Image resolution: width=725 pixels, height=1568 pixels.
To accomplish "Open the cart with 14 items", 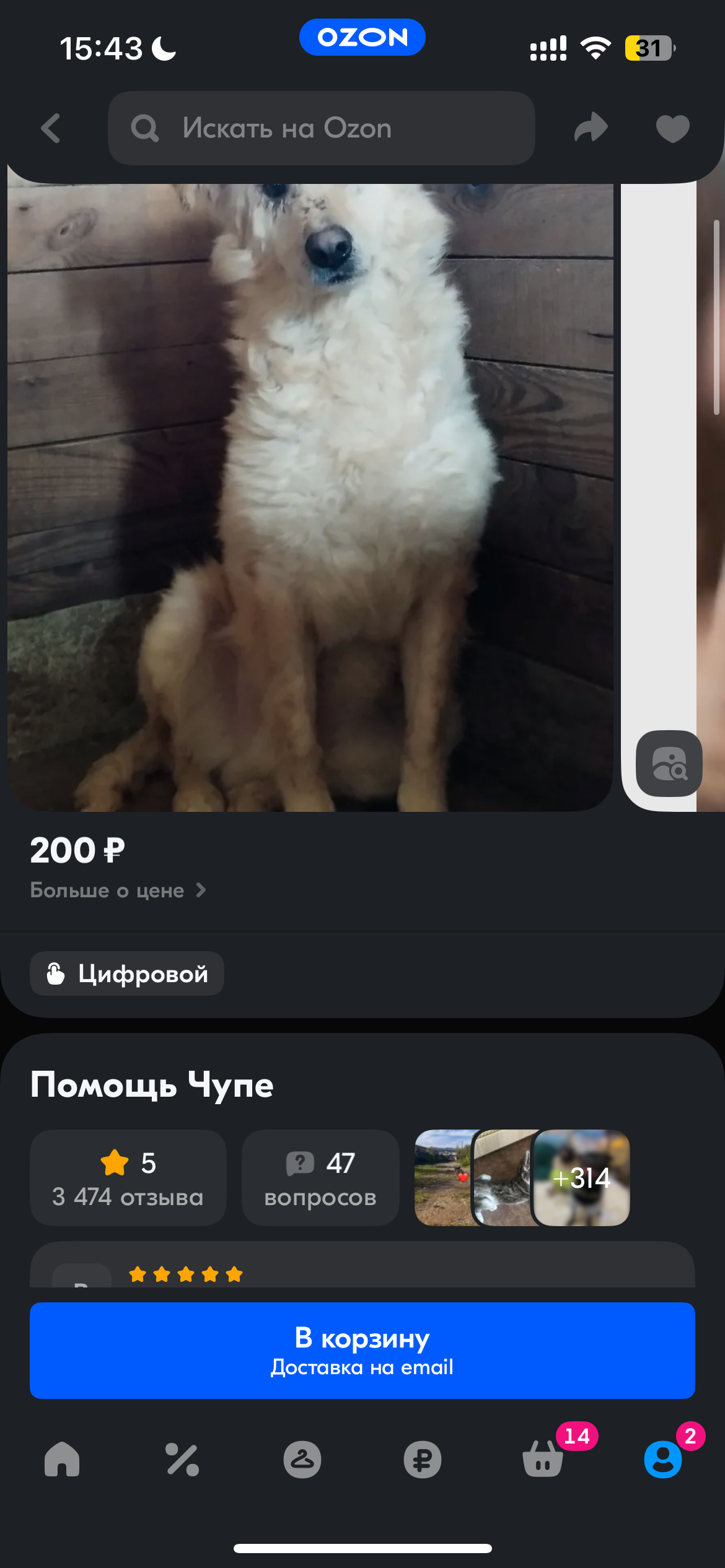I will [x=543, y=1460].
